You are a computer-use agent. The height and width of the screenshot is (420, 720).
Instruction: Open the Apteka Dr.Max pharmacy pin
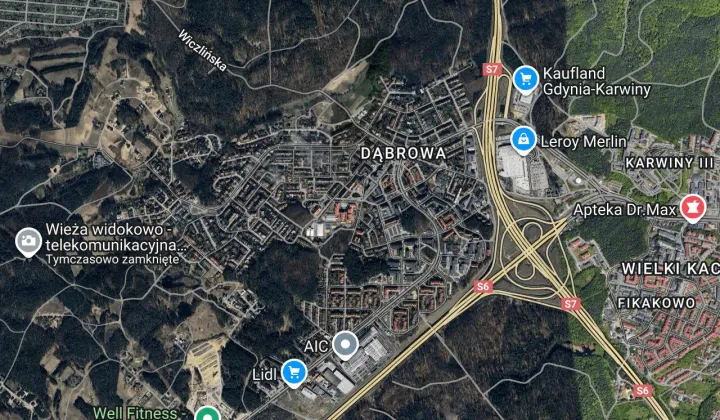click(x=692, y=209)
